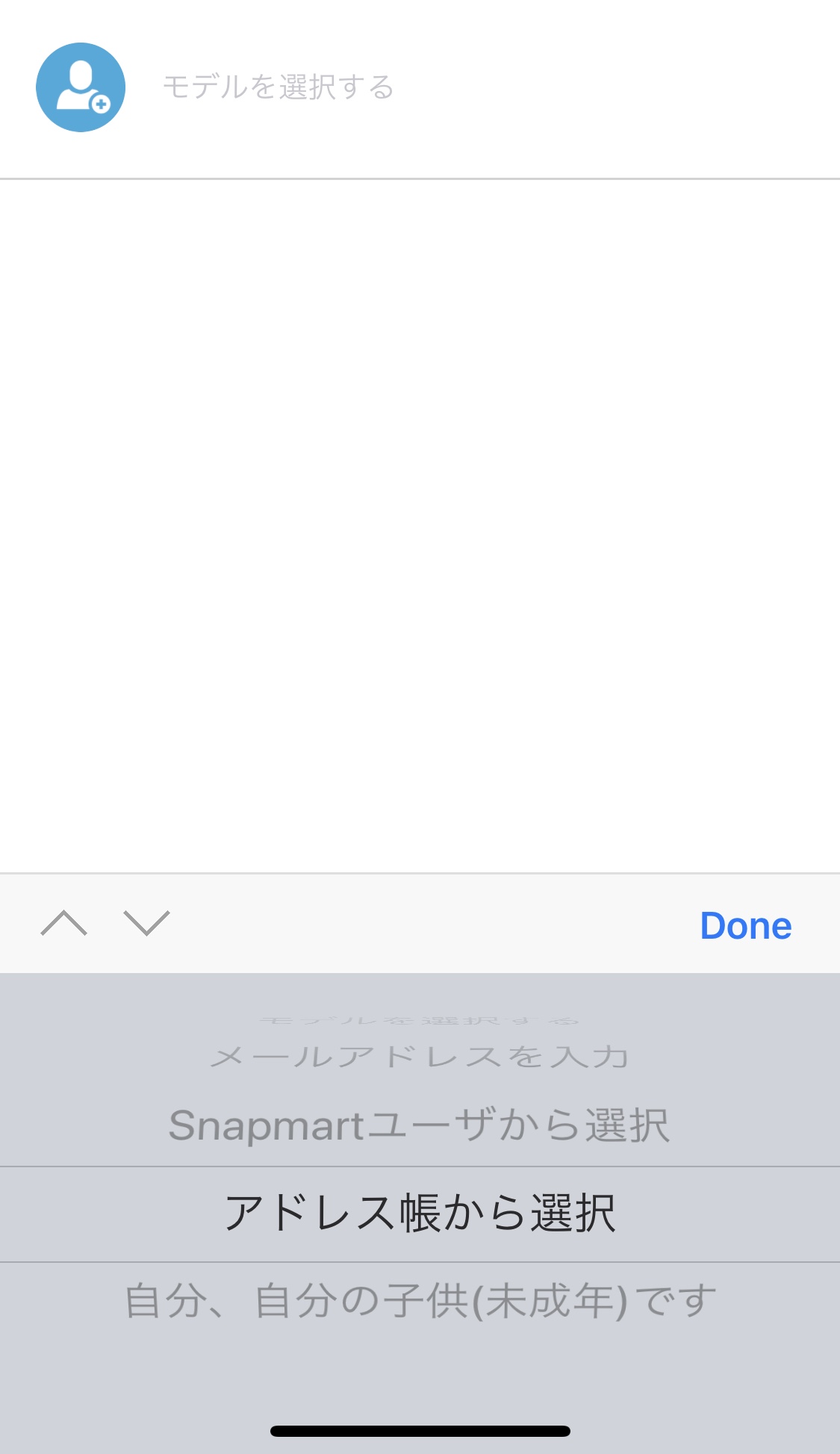Tap the add-model avatar icon
Viewport: 840px width, 1454px height.
coord(81,87)
